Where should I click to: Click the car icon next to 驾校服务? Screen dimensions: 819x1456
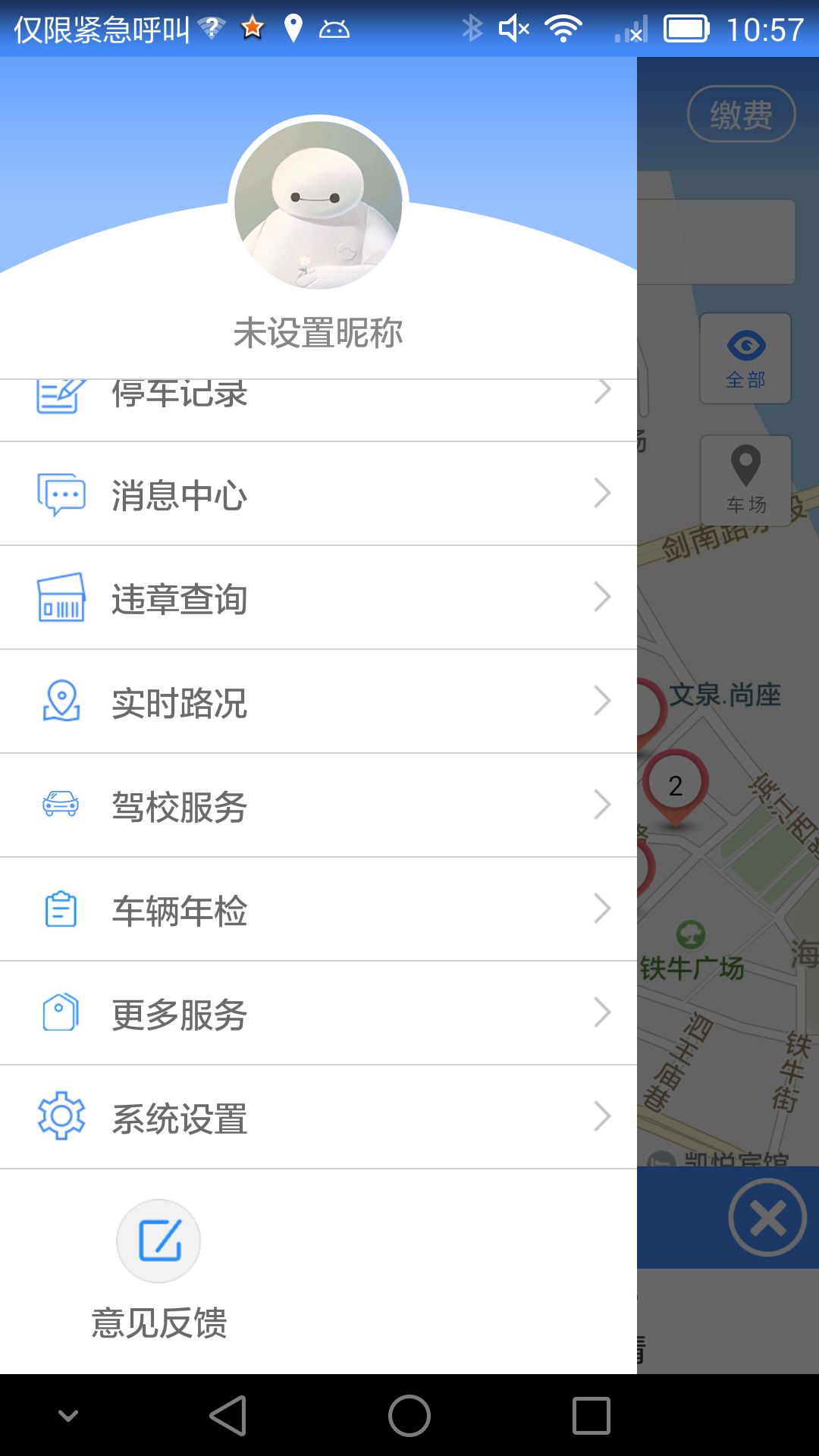point(61,805)
